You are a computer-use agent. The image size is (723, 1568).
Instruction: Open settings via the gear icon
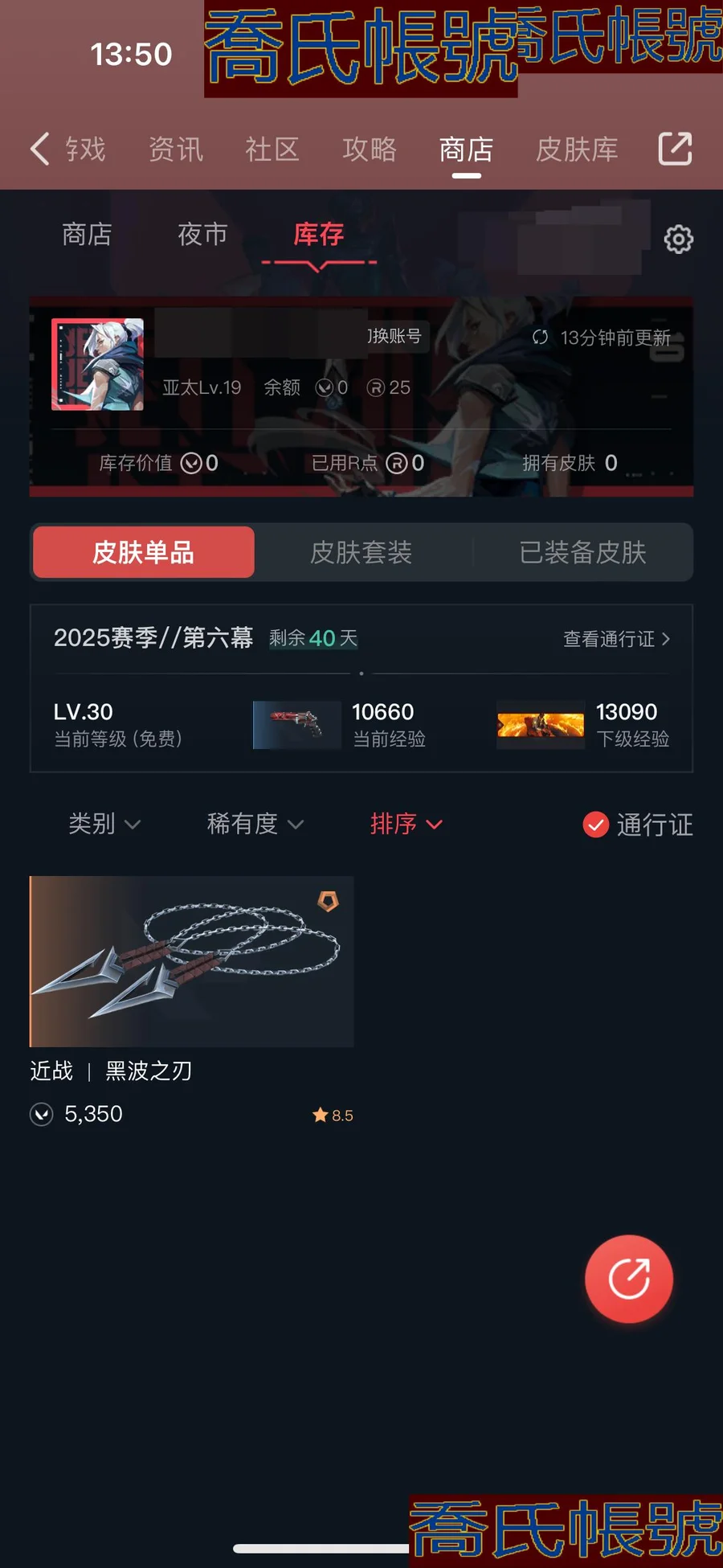679,239
